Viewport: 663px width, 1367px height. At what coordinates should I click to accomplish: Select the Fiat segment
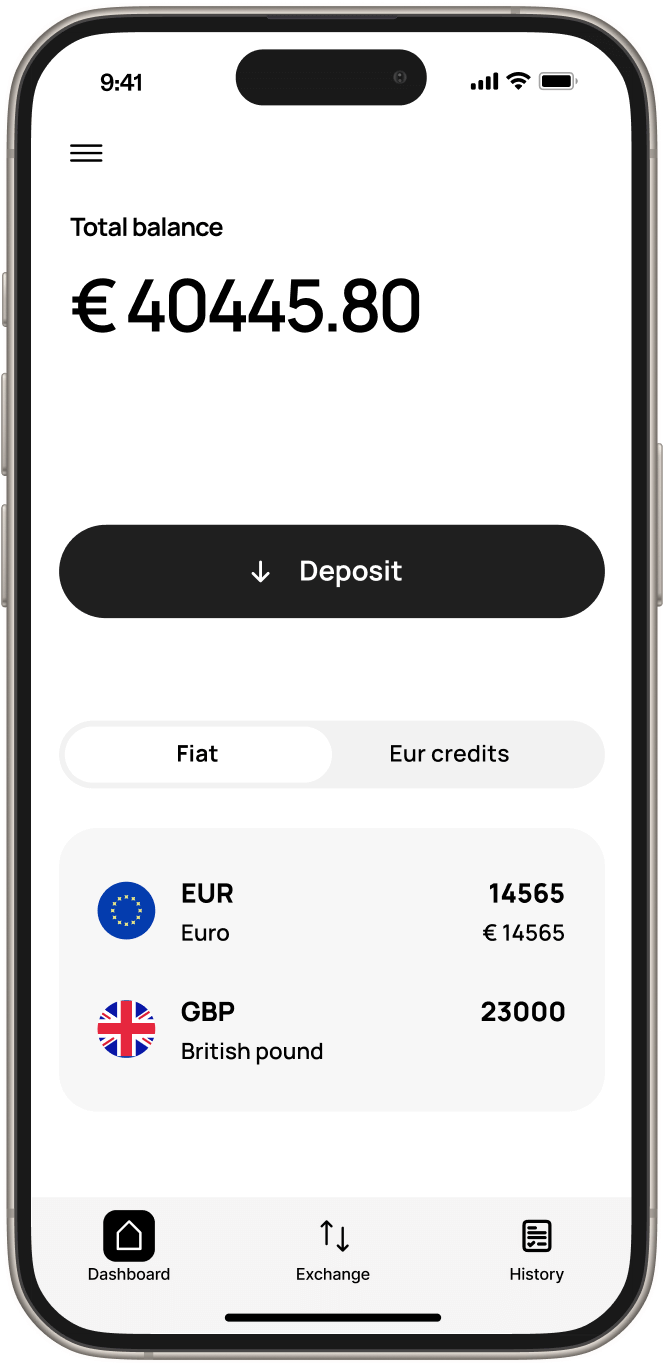[198, 754]
